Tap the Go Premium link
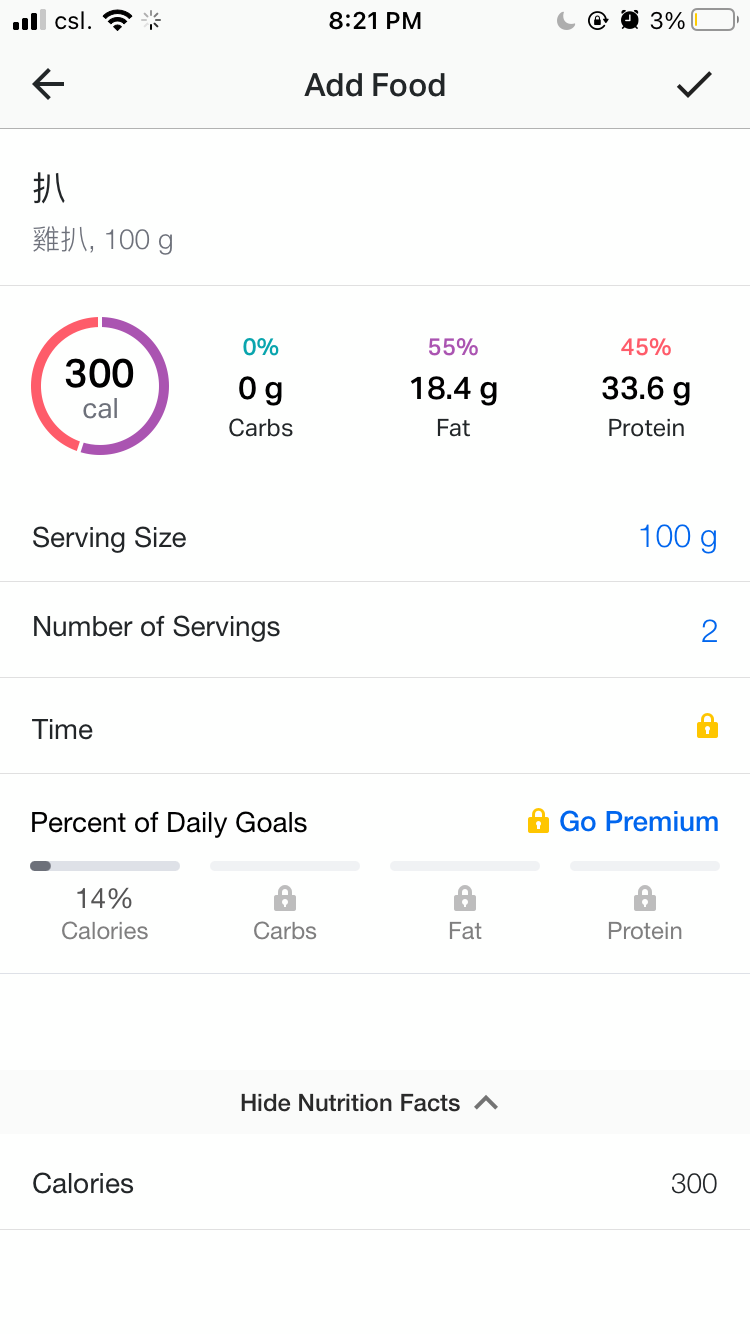This screenshot has height=1334, width=750. pyautogui.click(x=622, y=822)
